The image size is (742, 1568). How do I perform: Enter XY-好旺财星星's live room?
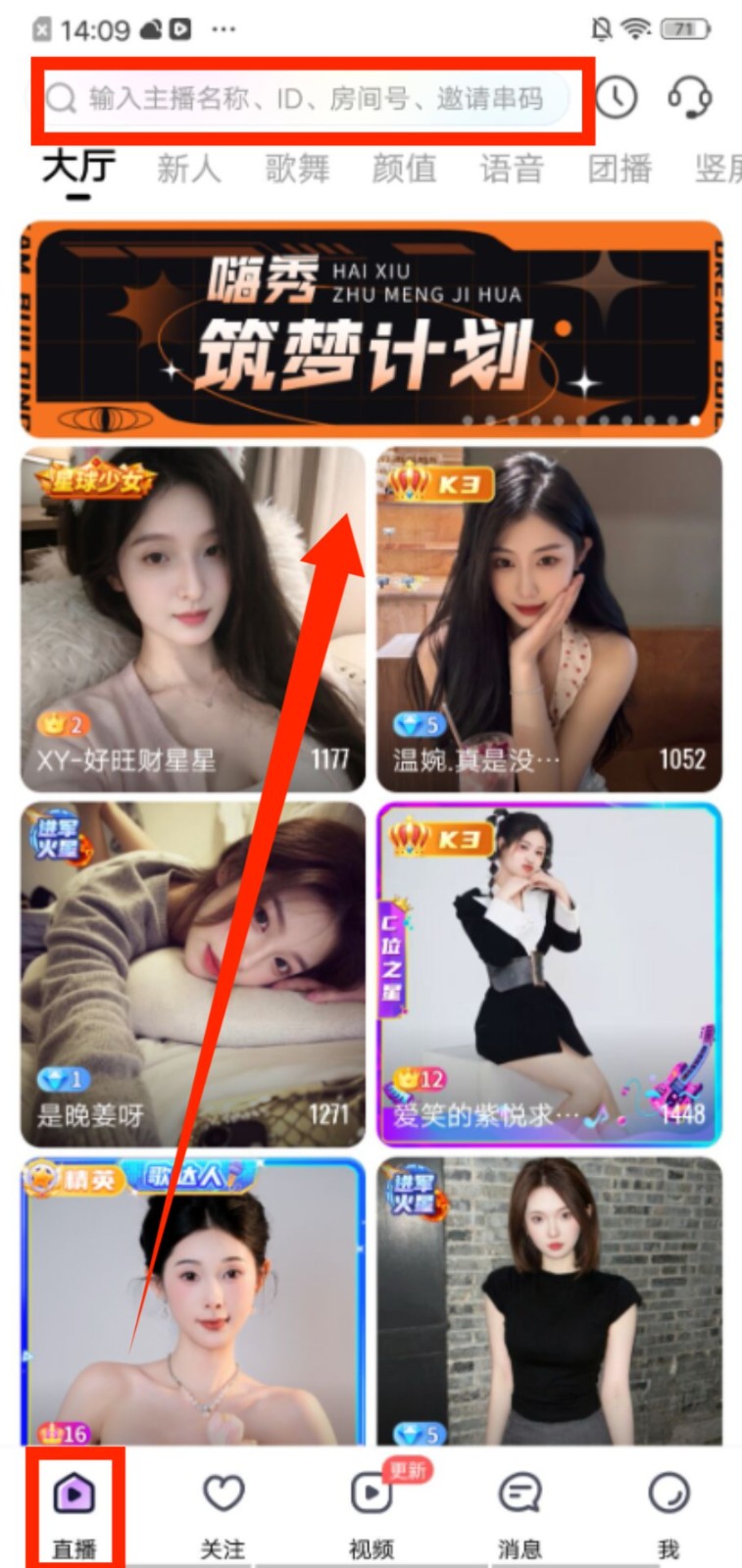(x=192, y=619)
